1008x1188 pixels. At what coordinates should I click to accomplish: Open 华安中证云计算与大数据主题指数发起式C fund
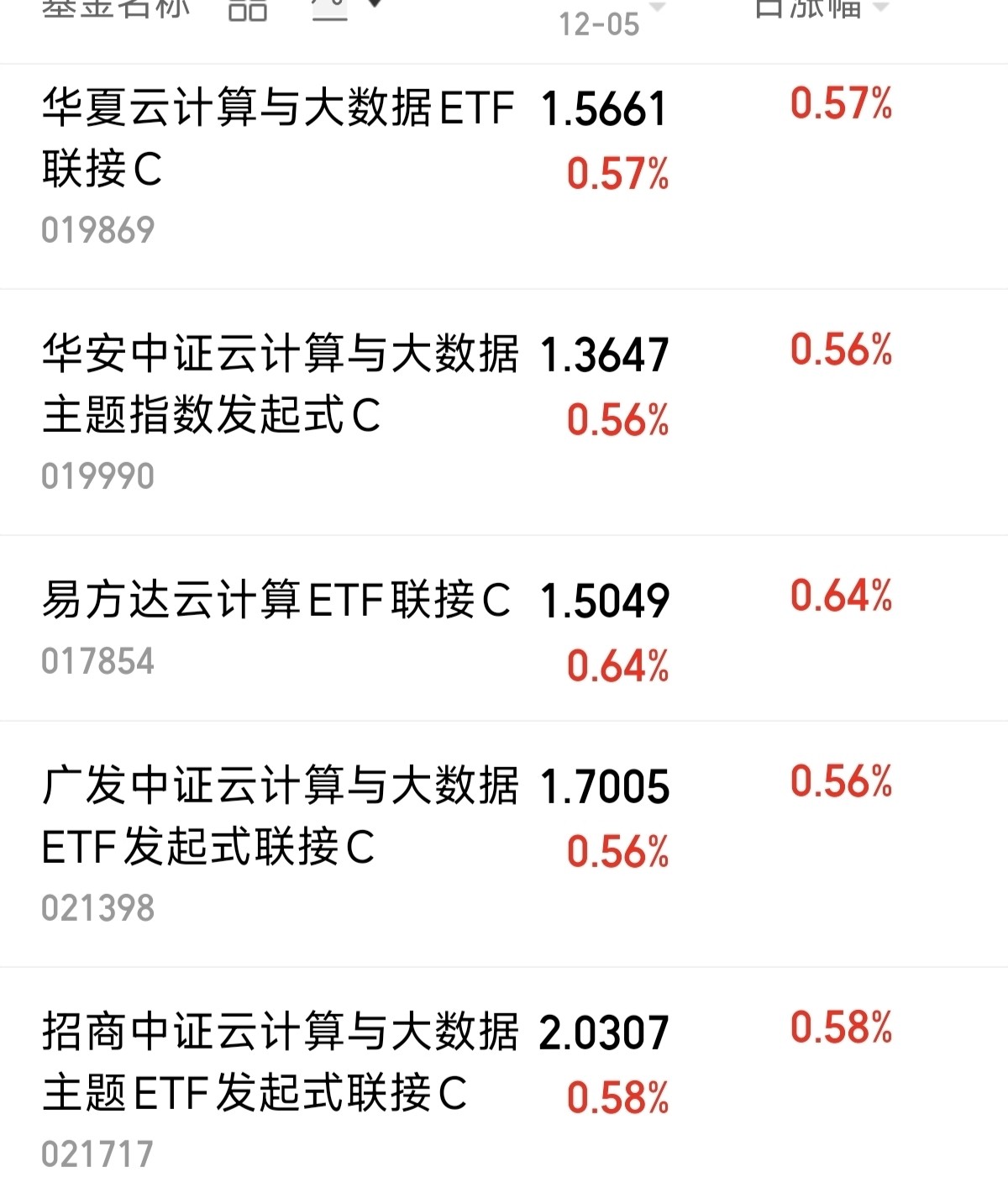point(279,384)
